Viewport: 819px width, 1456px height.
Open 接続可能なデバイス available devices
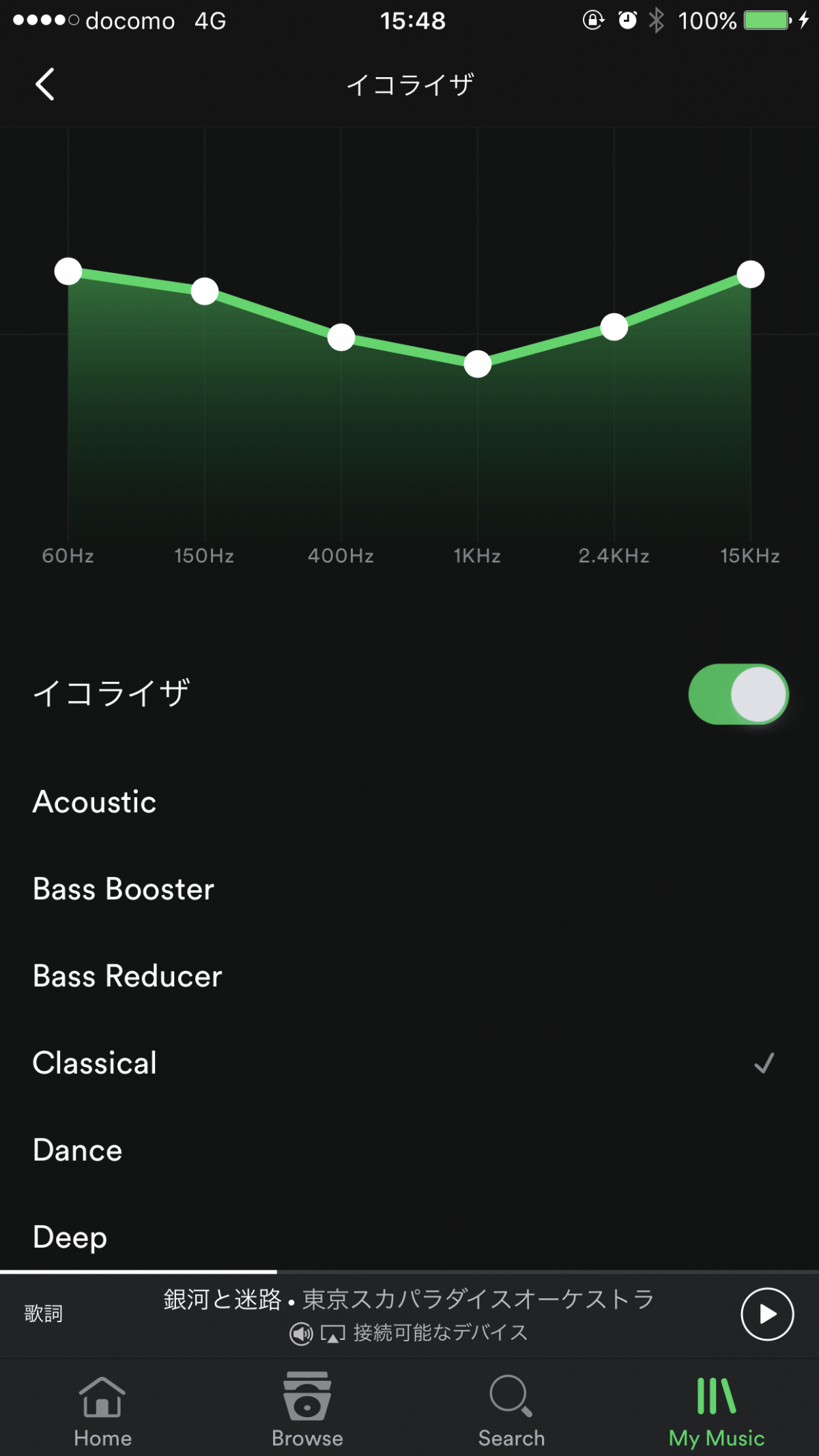point(409,1332)
